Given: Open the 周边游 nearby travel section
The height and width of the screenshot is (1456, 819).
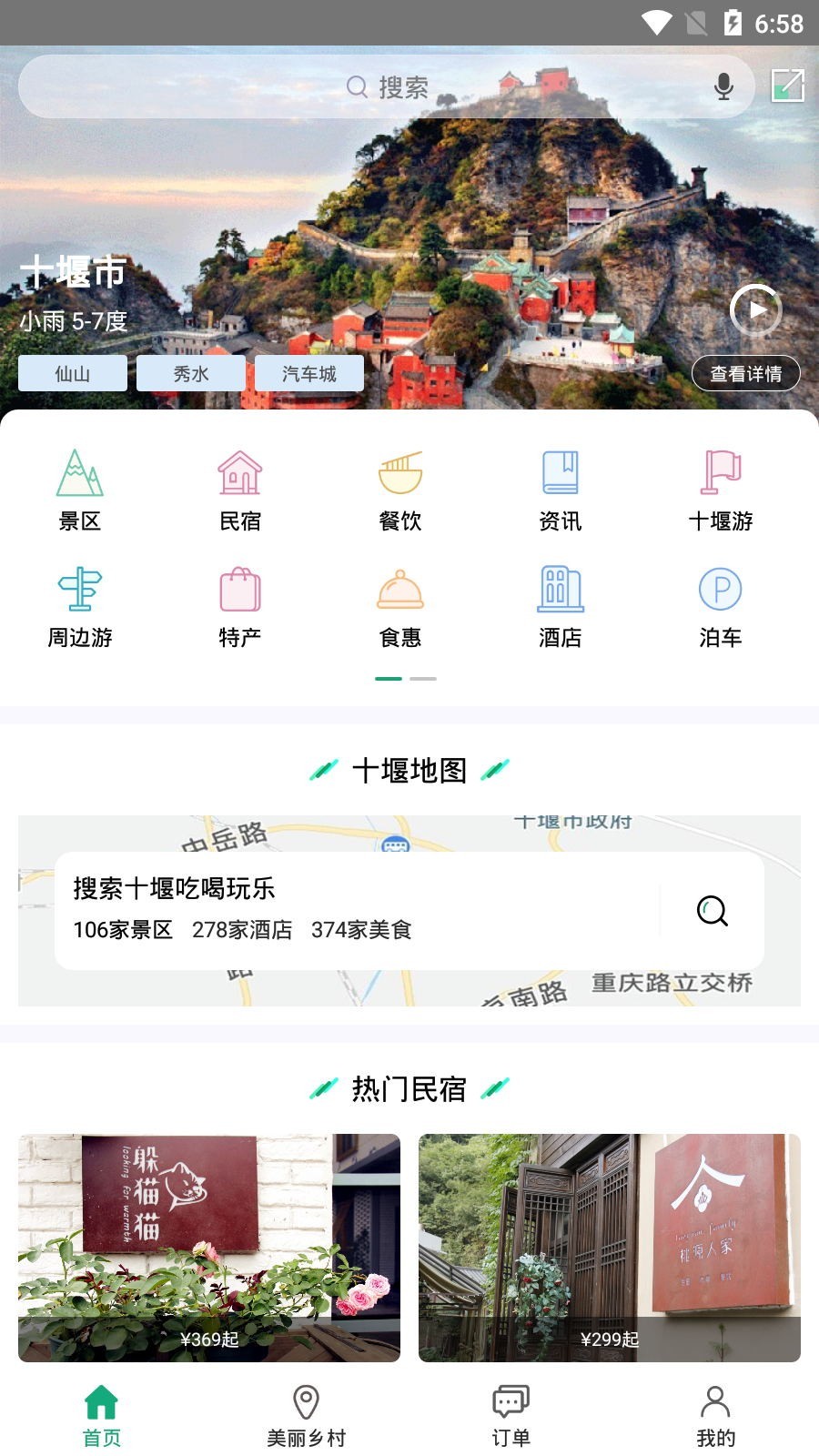Looking at the screenshot, I should 80,607.
